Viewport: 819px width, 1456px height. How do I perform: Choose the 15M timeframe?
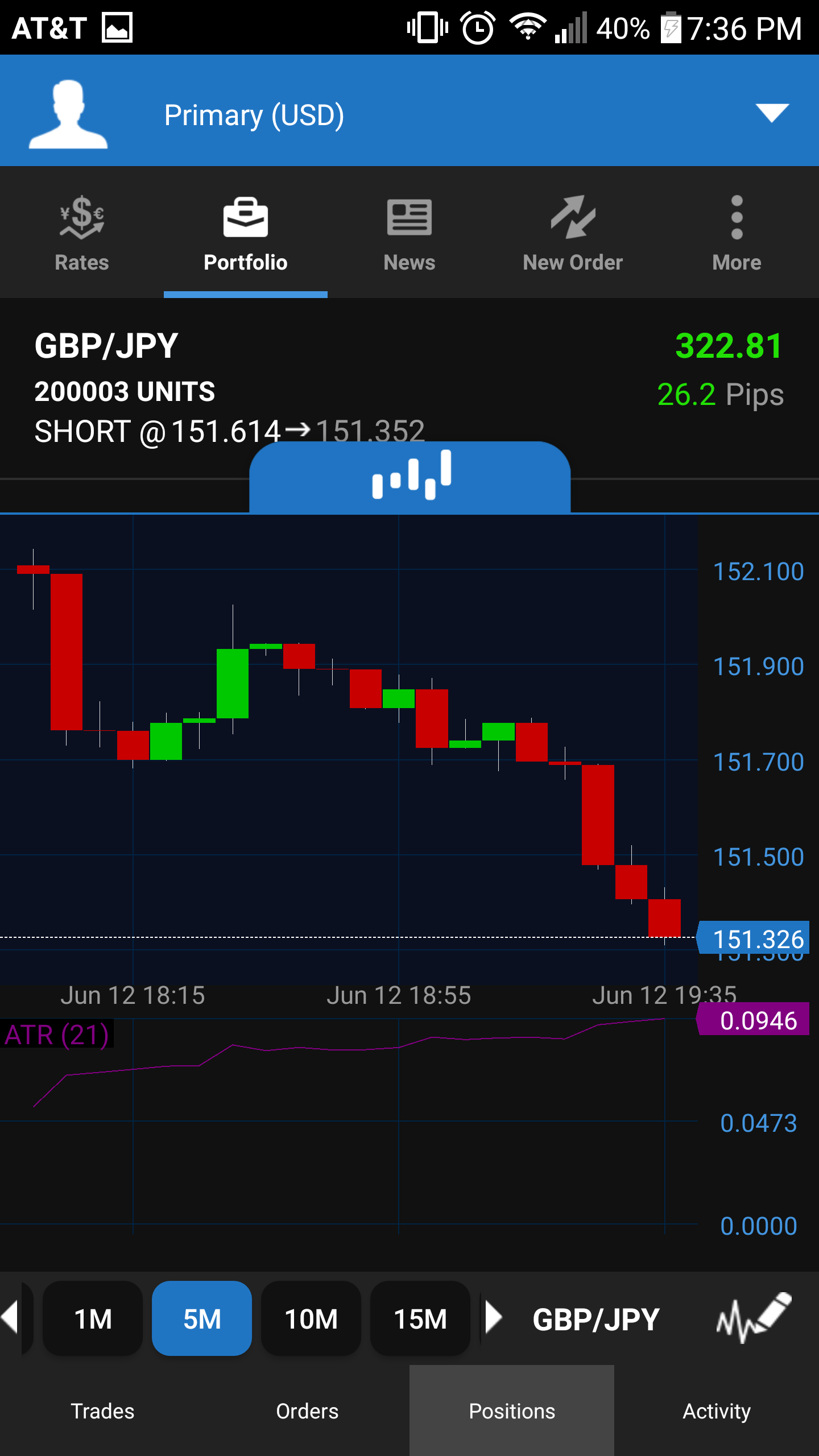(420, 1318)
